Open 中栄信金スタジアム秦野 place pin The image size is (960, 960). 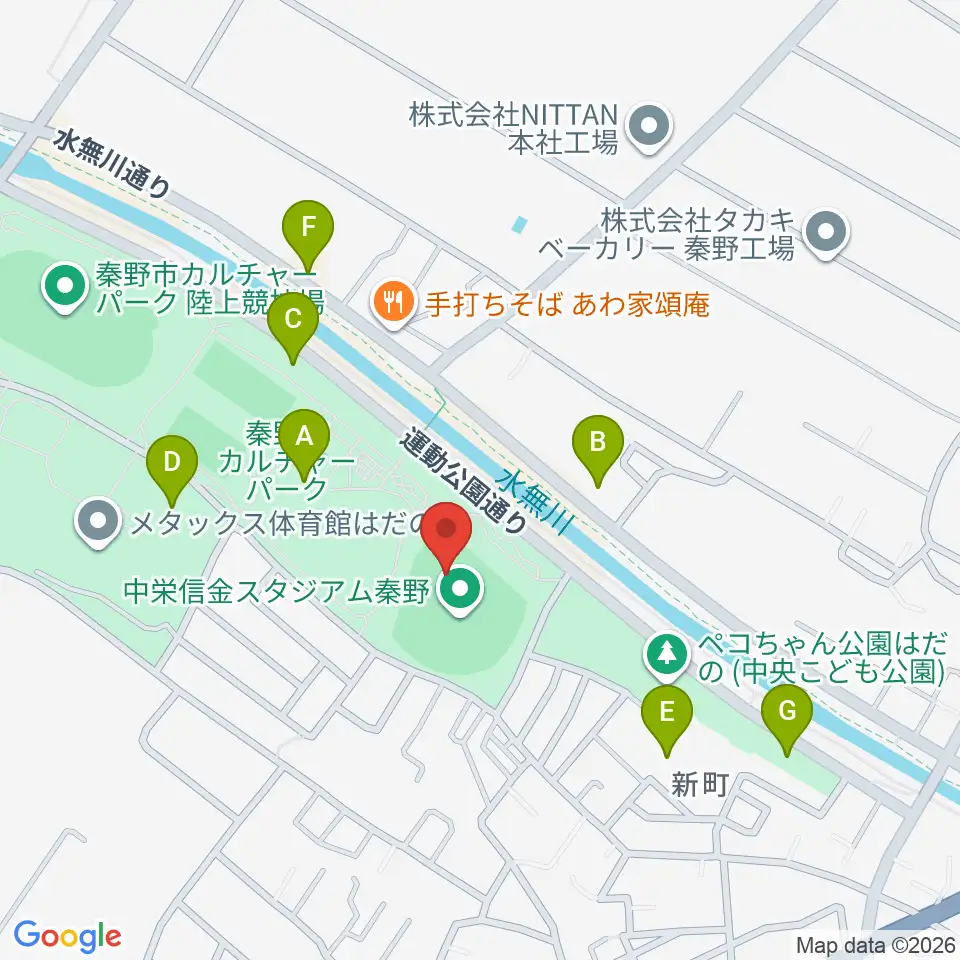[x=460, y=591]
